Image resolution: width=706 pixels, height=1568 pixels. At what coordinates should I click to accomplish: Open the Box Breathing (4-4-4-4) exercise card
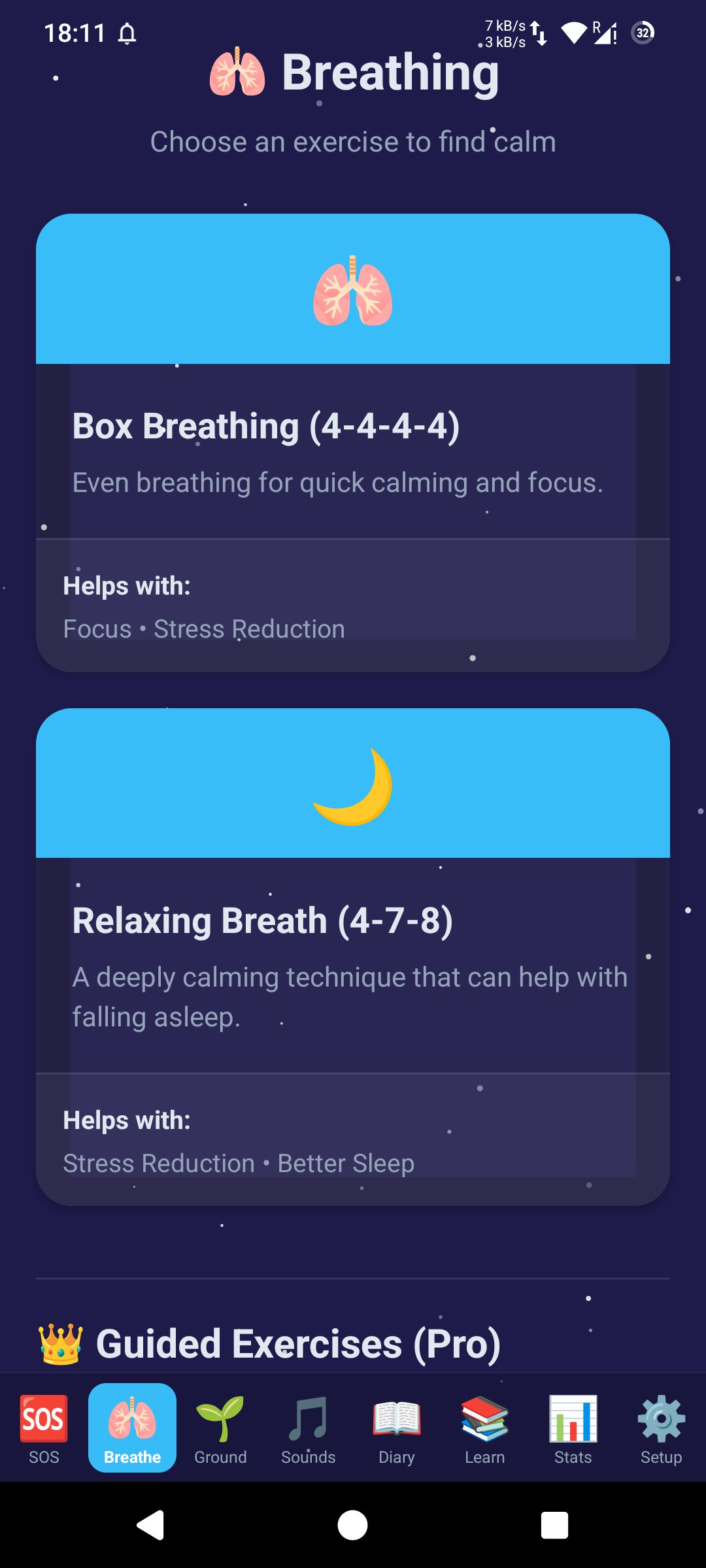353,442
